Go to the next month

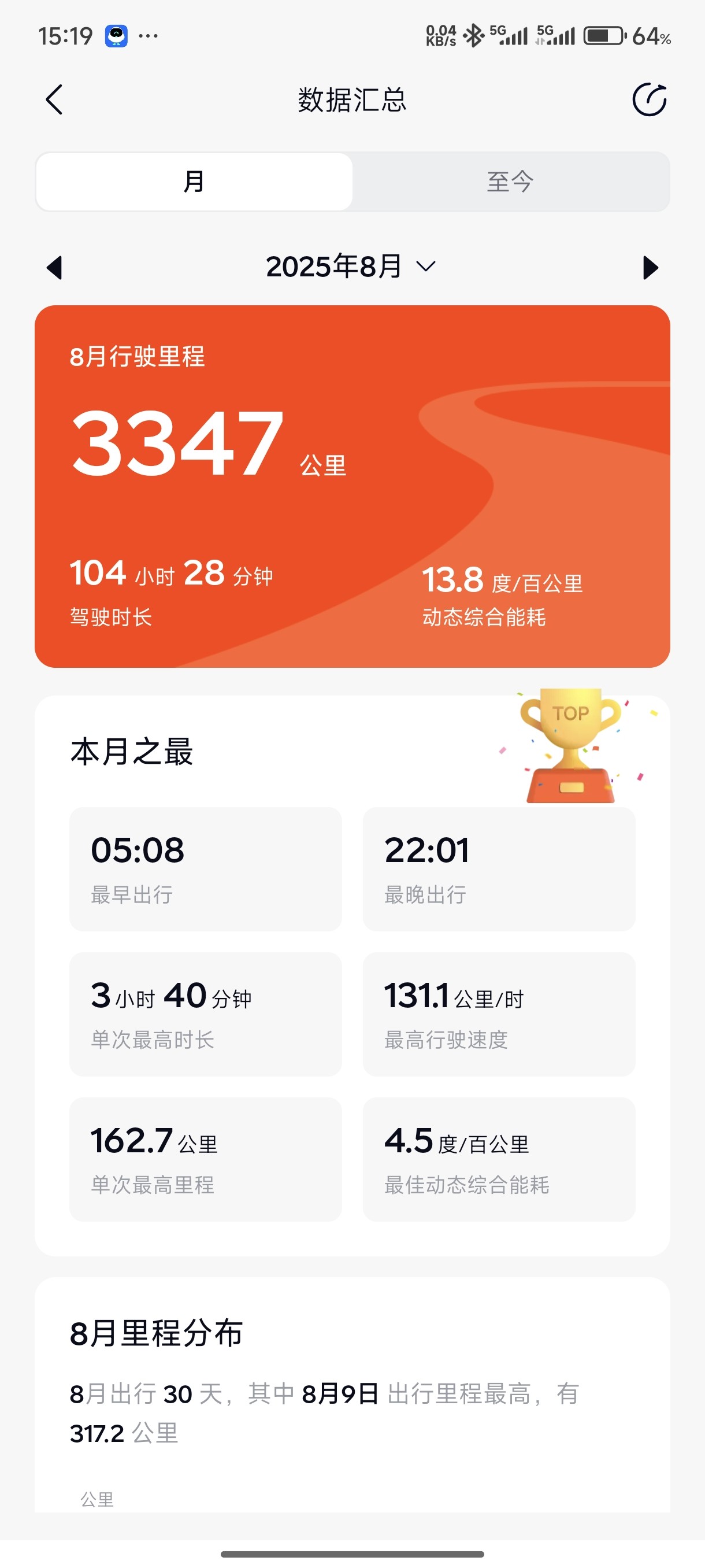(650, 268)
